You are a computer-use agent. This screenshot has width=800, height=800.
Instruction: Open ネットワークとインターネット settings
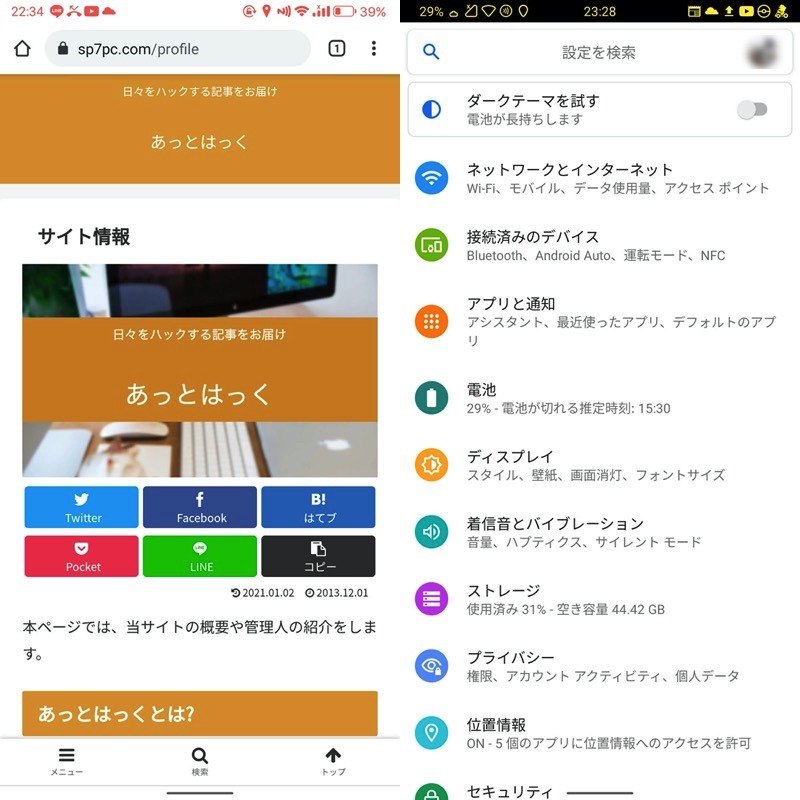coord(600,178)
